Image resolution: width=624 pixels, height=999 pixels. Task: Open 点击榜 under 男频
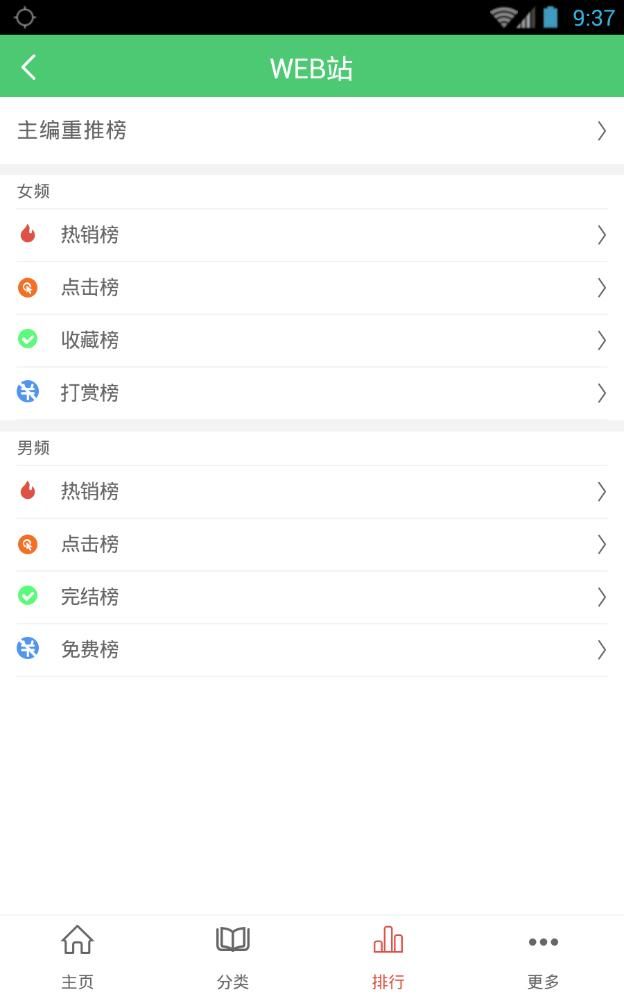tap(312, 545)
